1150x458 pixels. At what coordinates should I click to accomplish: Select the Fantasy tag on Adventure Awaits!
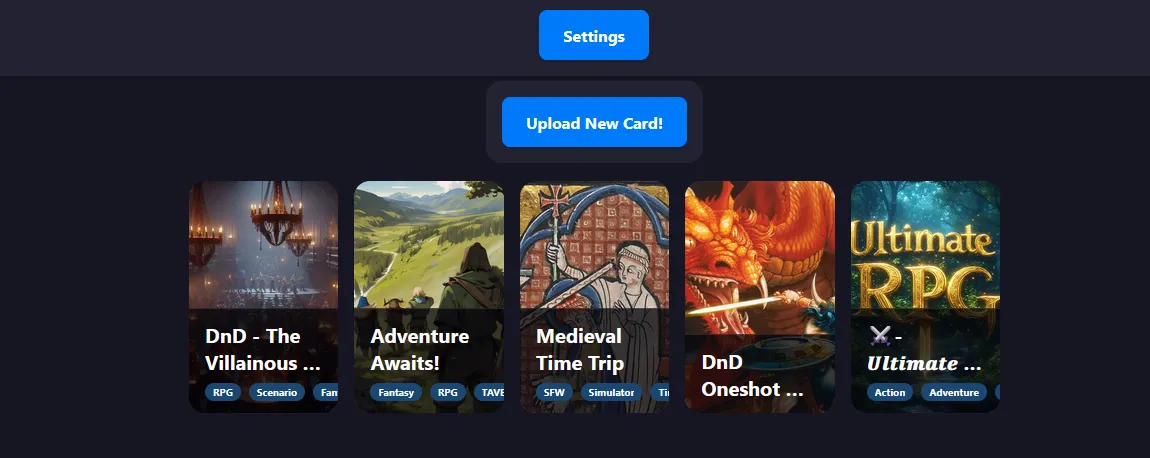396,393
